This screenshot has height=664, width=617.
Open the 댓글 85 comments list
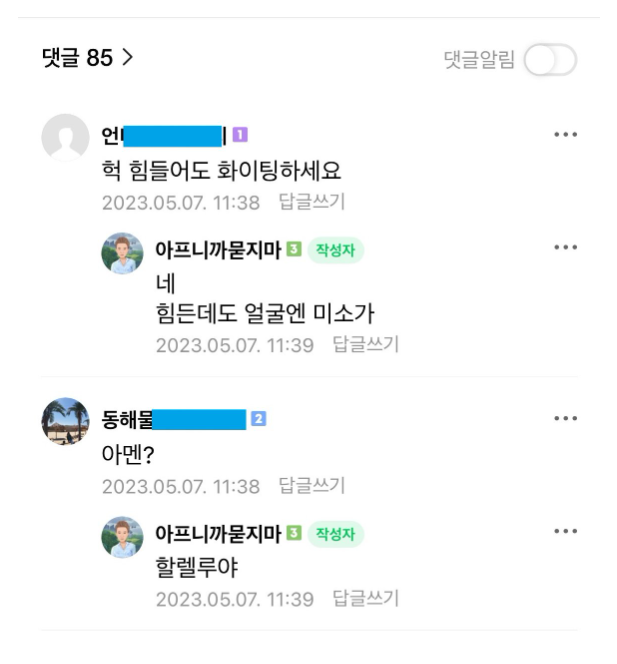coord(87,58)
